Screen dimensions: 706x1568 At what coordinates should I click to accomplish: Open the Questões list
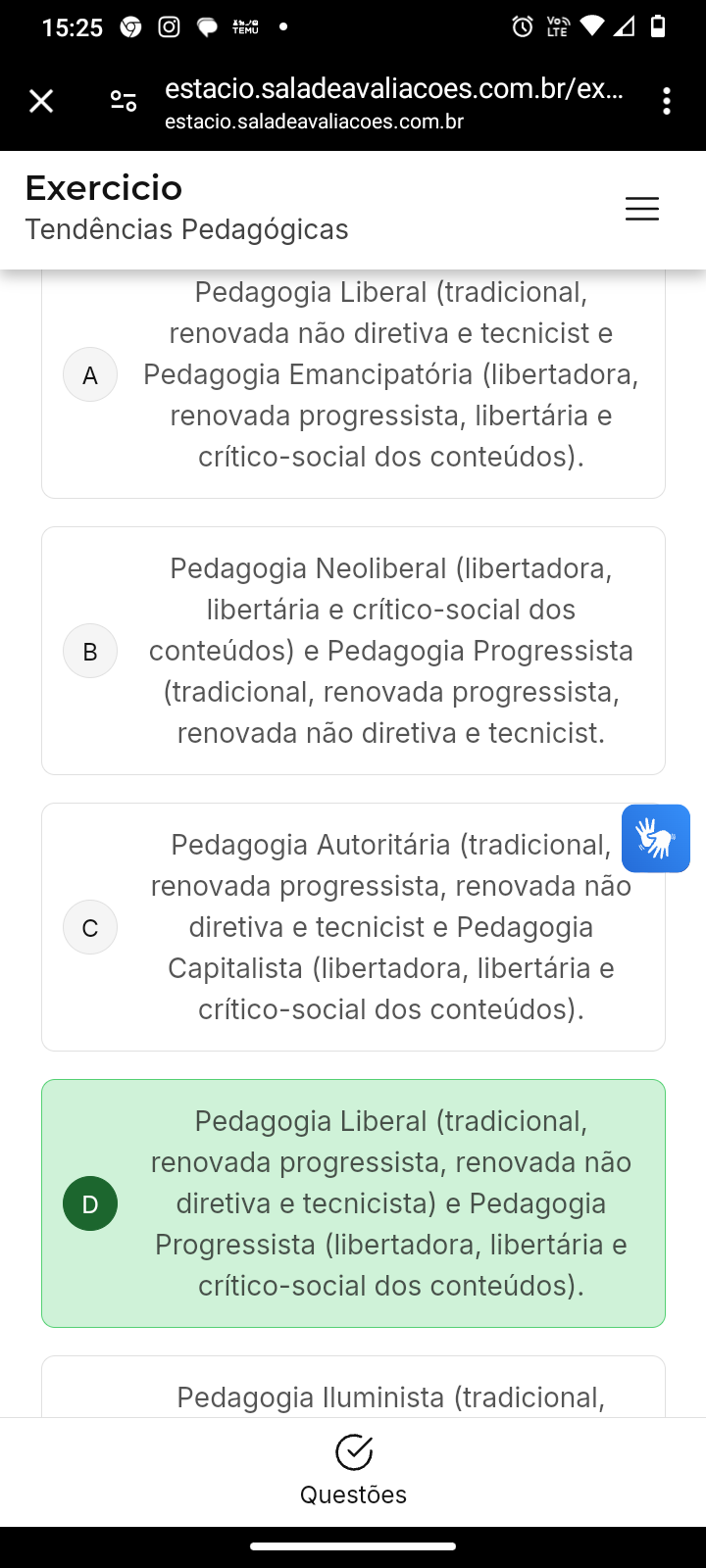[353, 1470]
